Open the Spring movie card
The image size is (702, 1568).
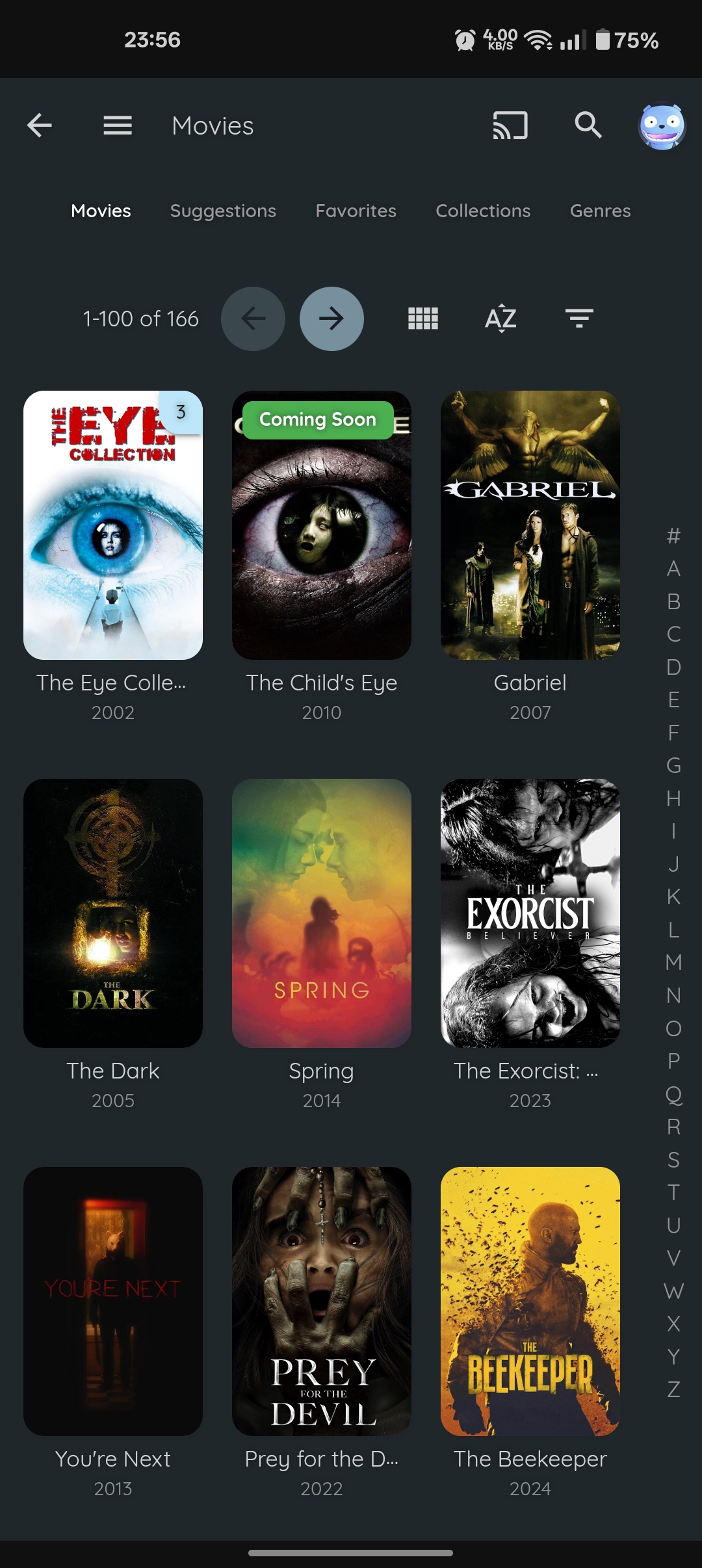(x=322, y=913)
